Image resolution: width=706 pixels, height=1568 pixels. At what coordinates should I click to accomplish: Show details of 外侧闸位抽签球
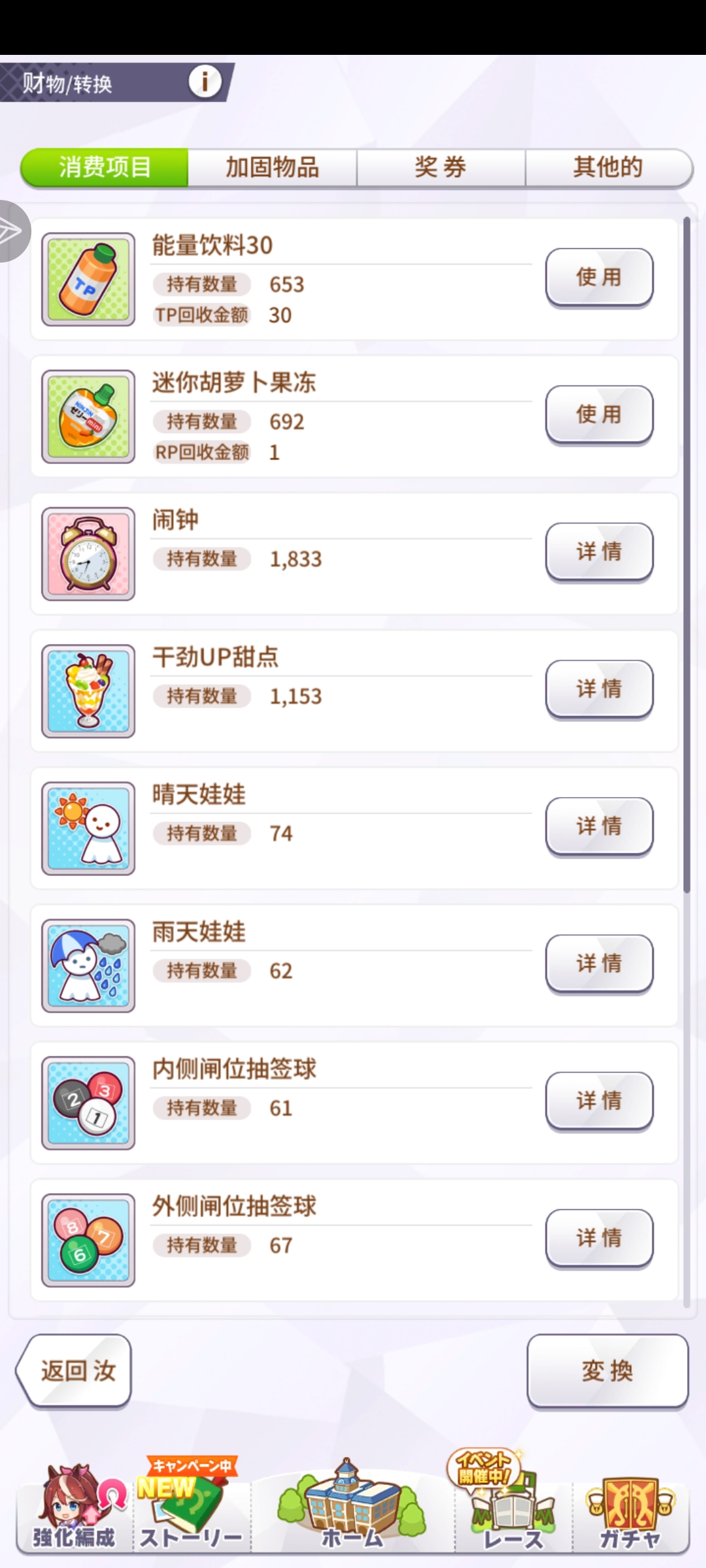tap(599, 1237)
